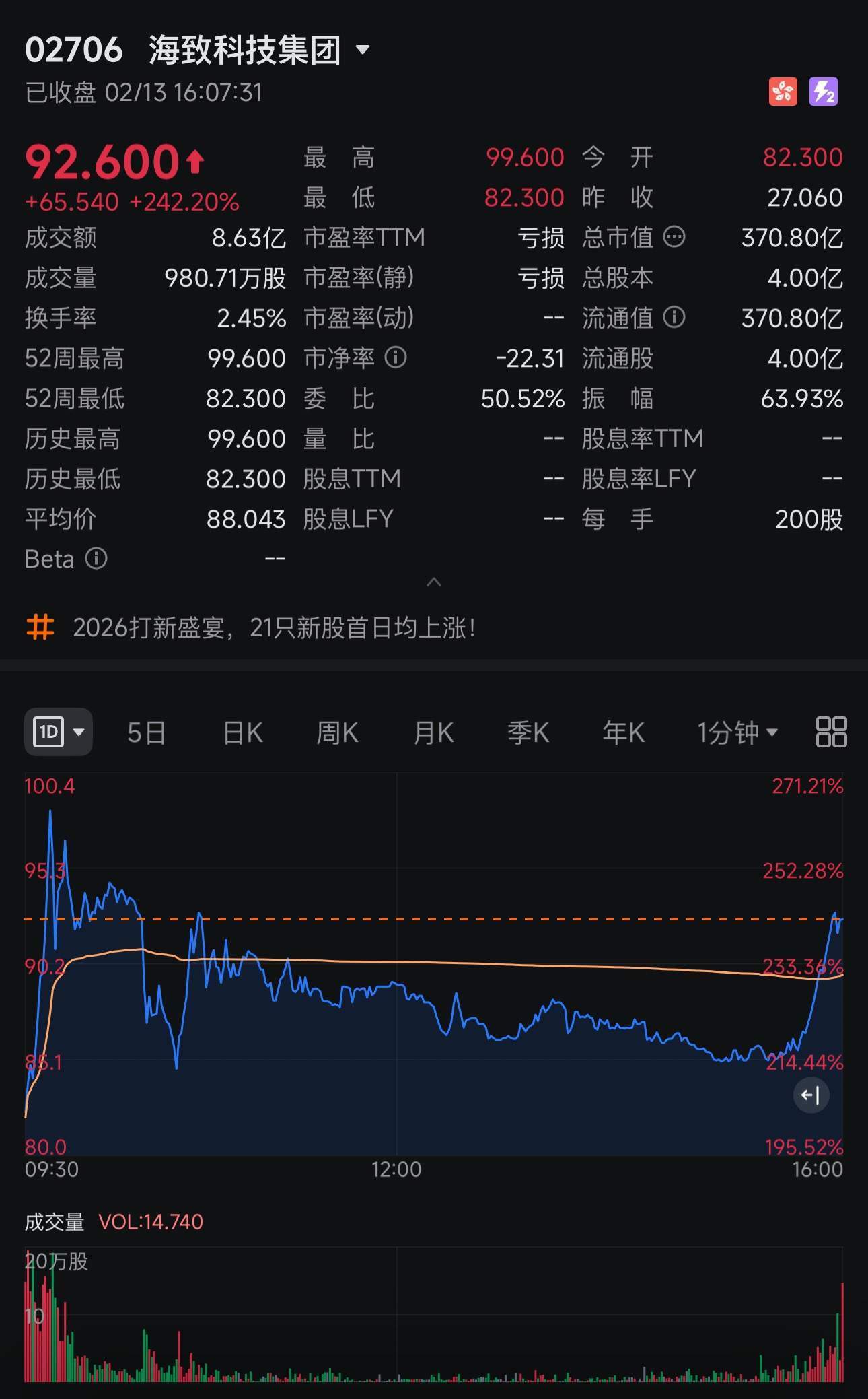Viewport: 868px width, 1399px height.
Task: Show info for Beta
Action: 96,558
